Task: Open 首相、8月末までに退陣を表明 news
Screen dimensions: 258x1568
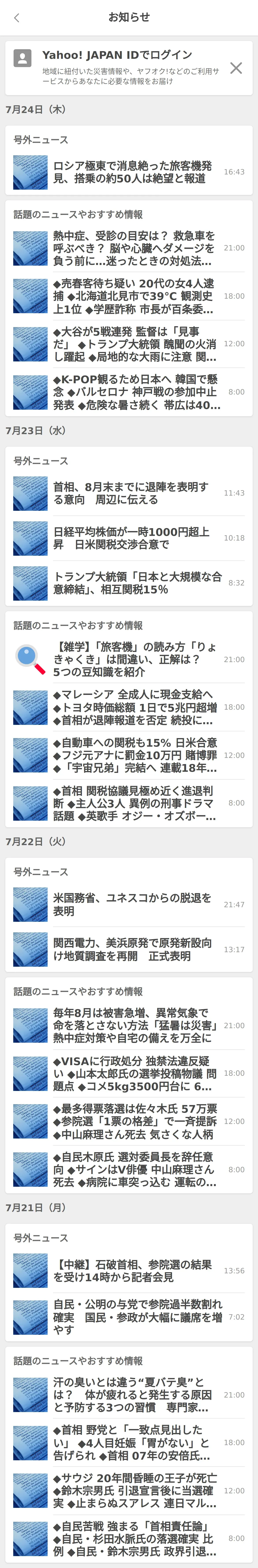Action: click(131, 493)
